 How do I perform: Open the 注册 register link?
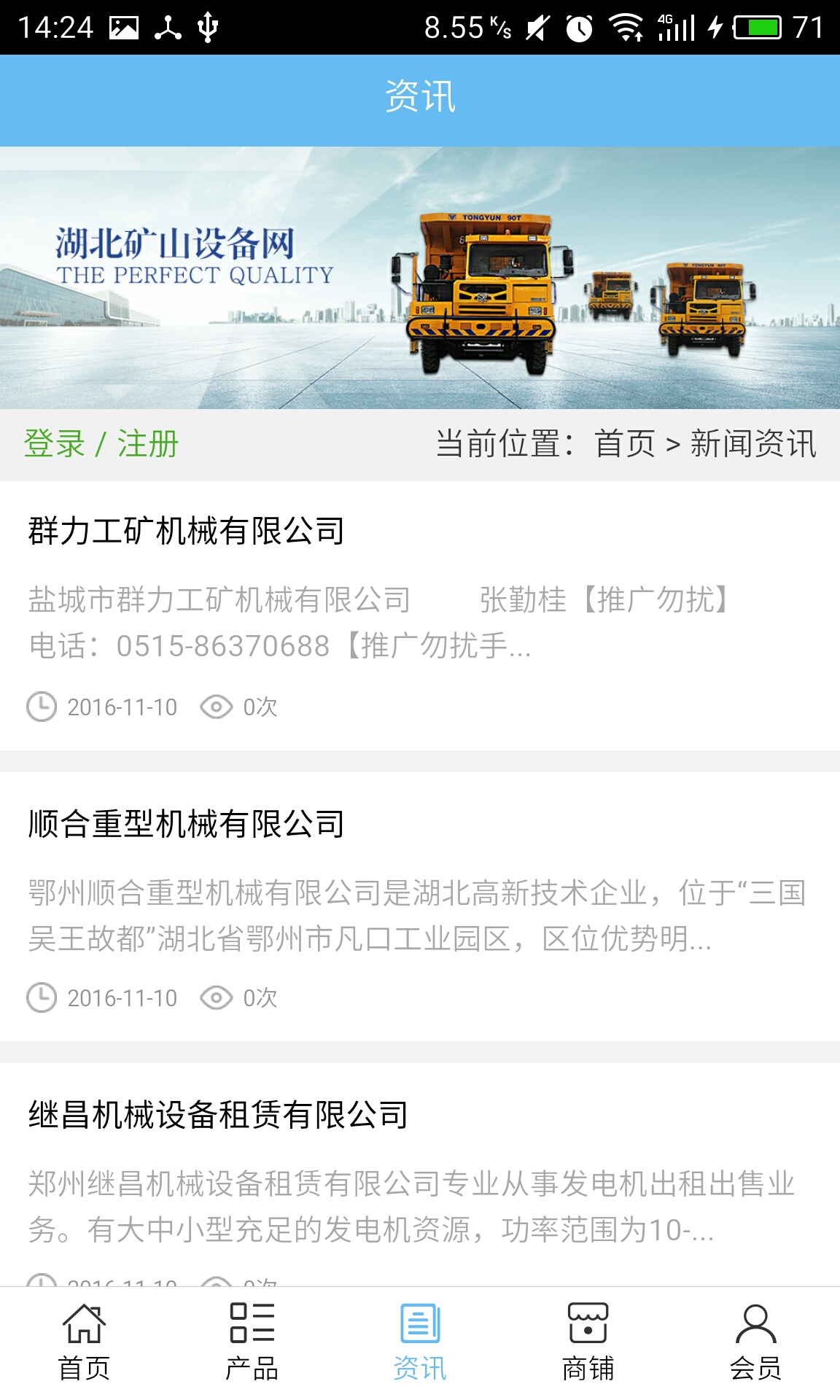[148, 444]
